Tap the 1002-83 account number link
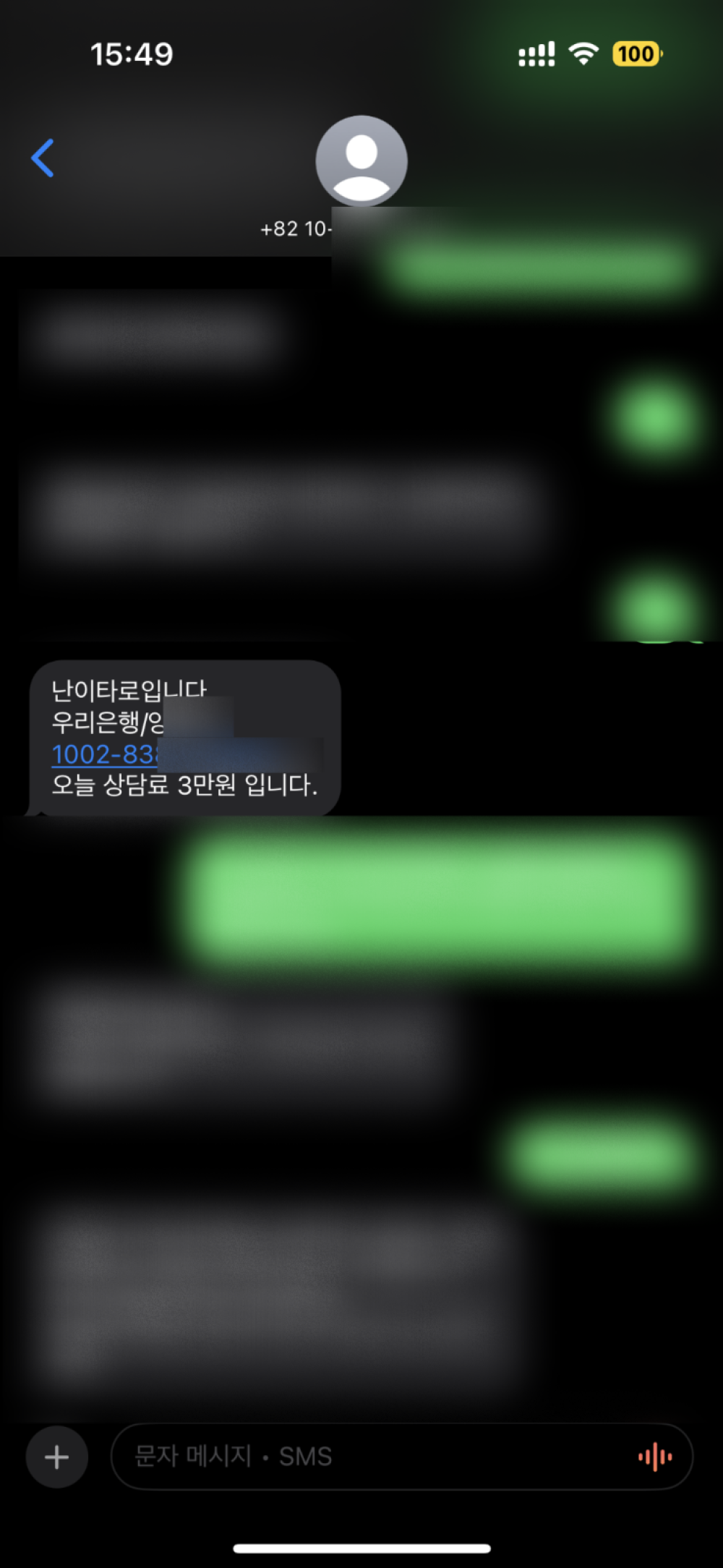The height and width of the screenshot is (1568, 723). [x=105, y=754]
